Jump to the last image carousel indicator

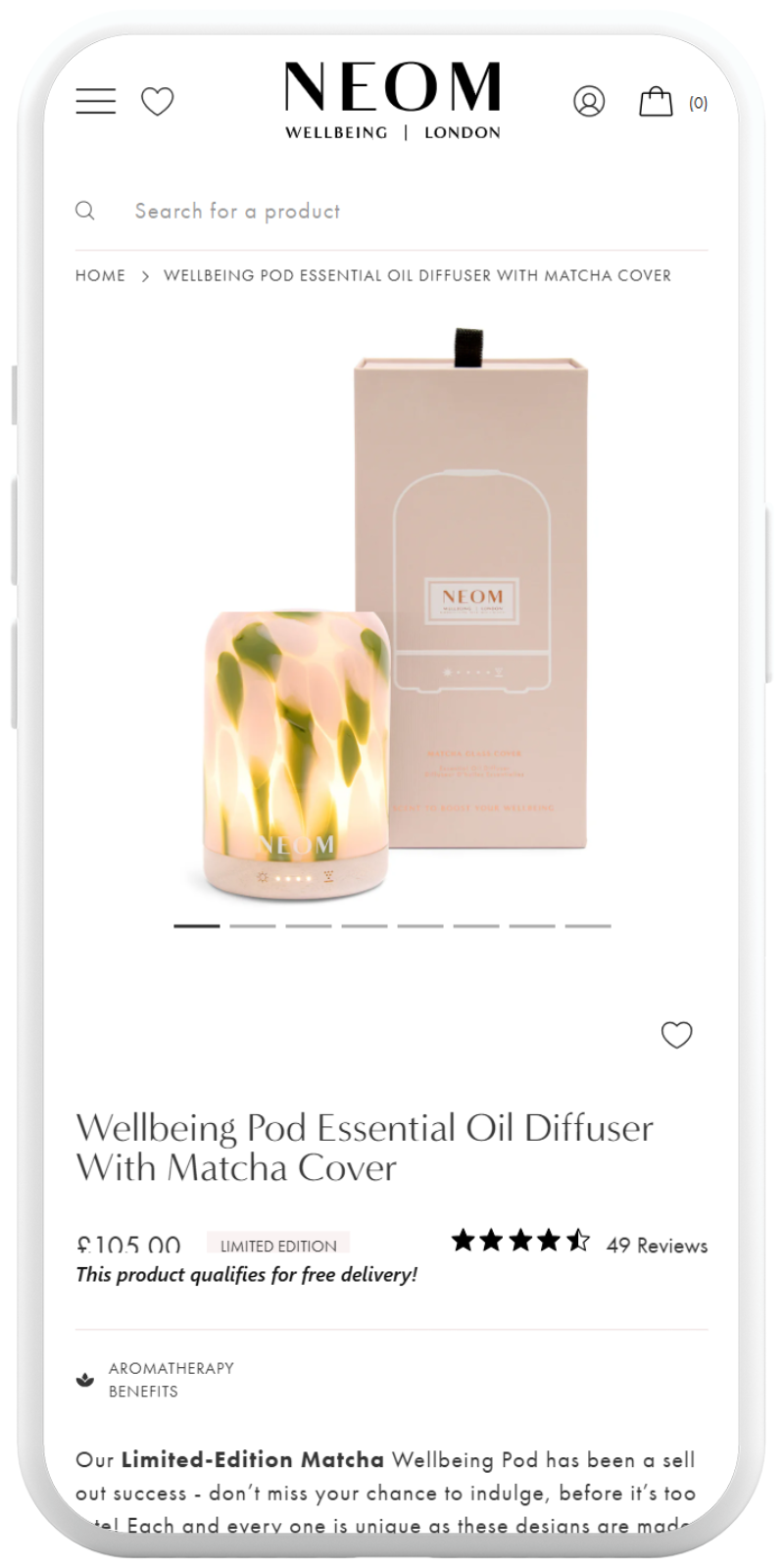coord(587,925)
